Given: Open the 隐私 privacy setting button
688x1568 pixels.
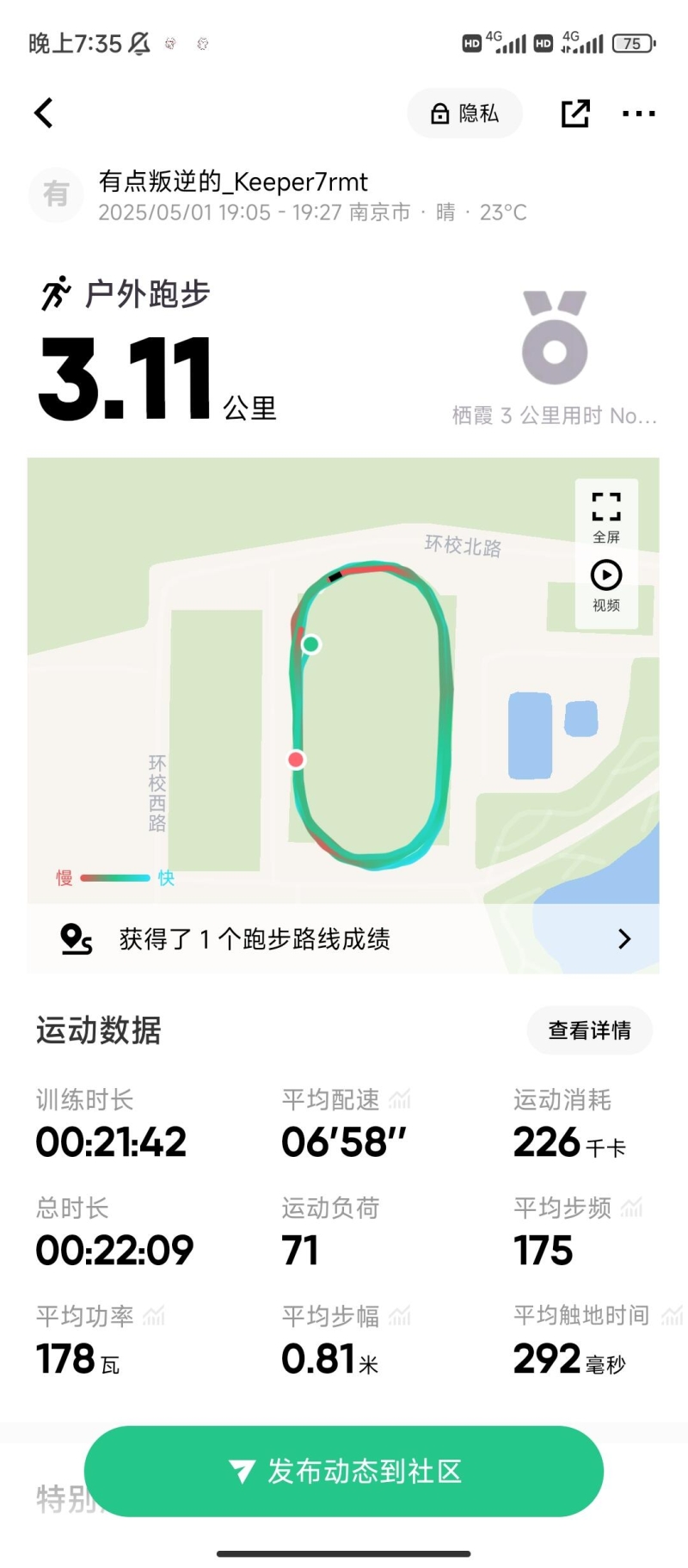Looking at the screenshot, I should click(x=465, y=114).
